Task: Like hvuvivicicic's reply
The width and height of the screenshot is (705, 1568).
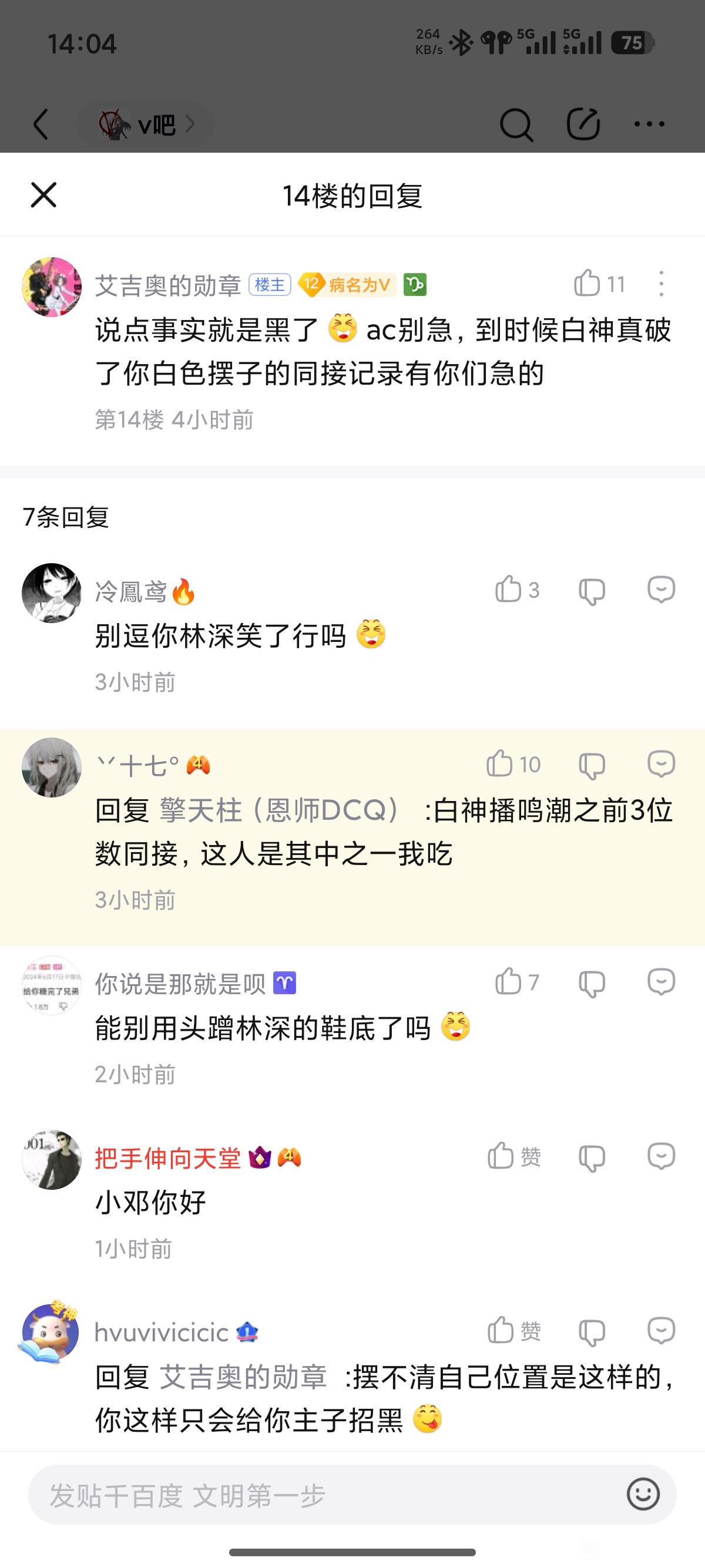Action: 514,1331
